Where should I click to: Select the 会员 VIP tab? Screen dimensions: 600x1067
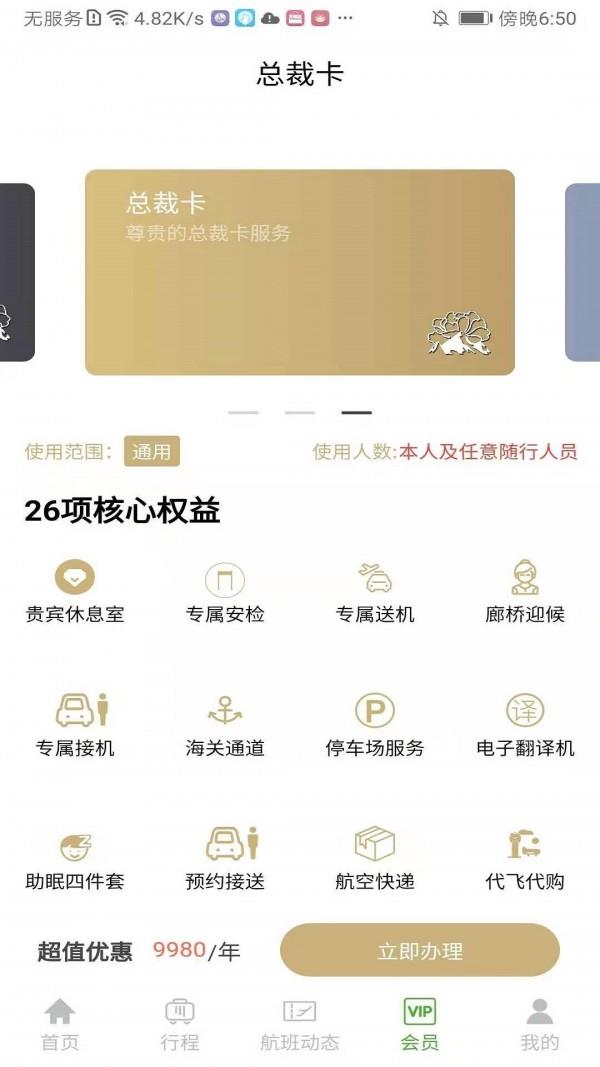coord(420,1025)
